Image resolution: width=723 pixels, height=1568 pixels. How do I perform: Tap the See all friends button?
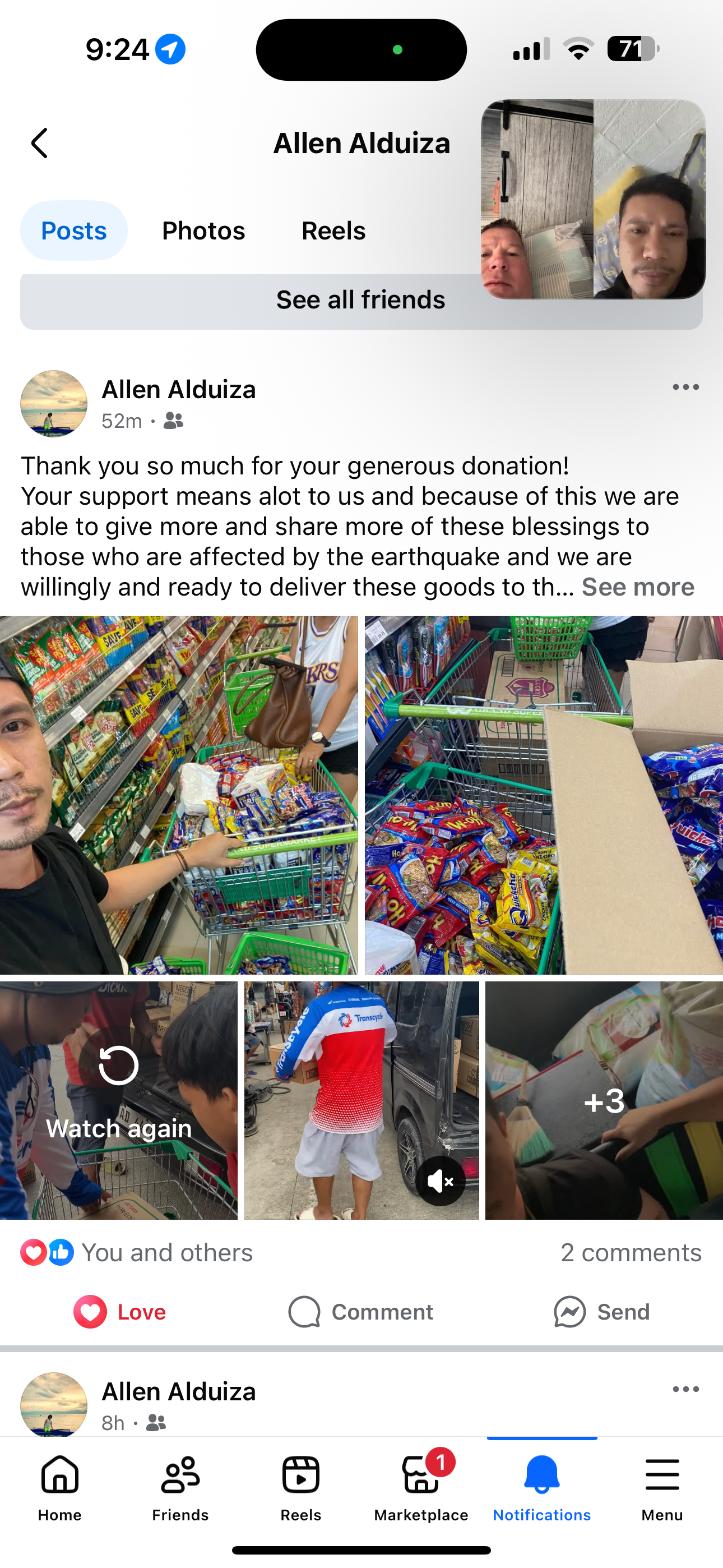[x=361, y=301]
